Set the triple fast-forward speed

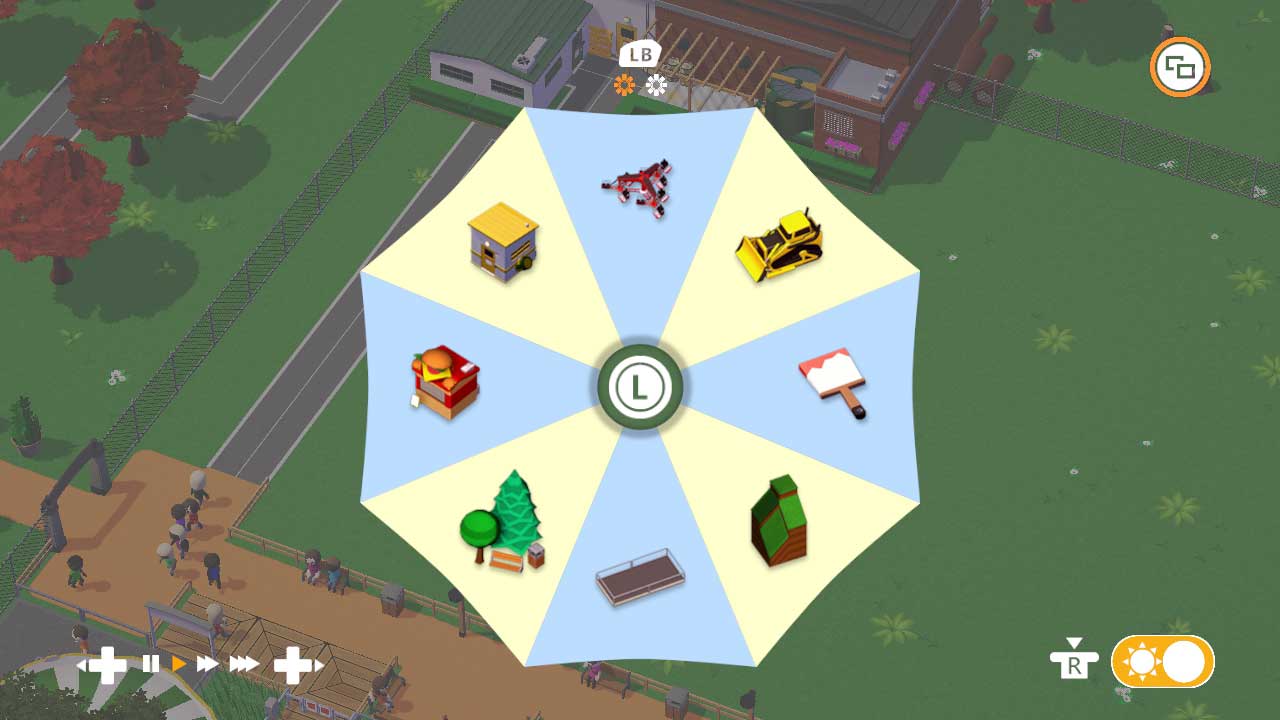244,664
